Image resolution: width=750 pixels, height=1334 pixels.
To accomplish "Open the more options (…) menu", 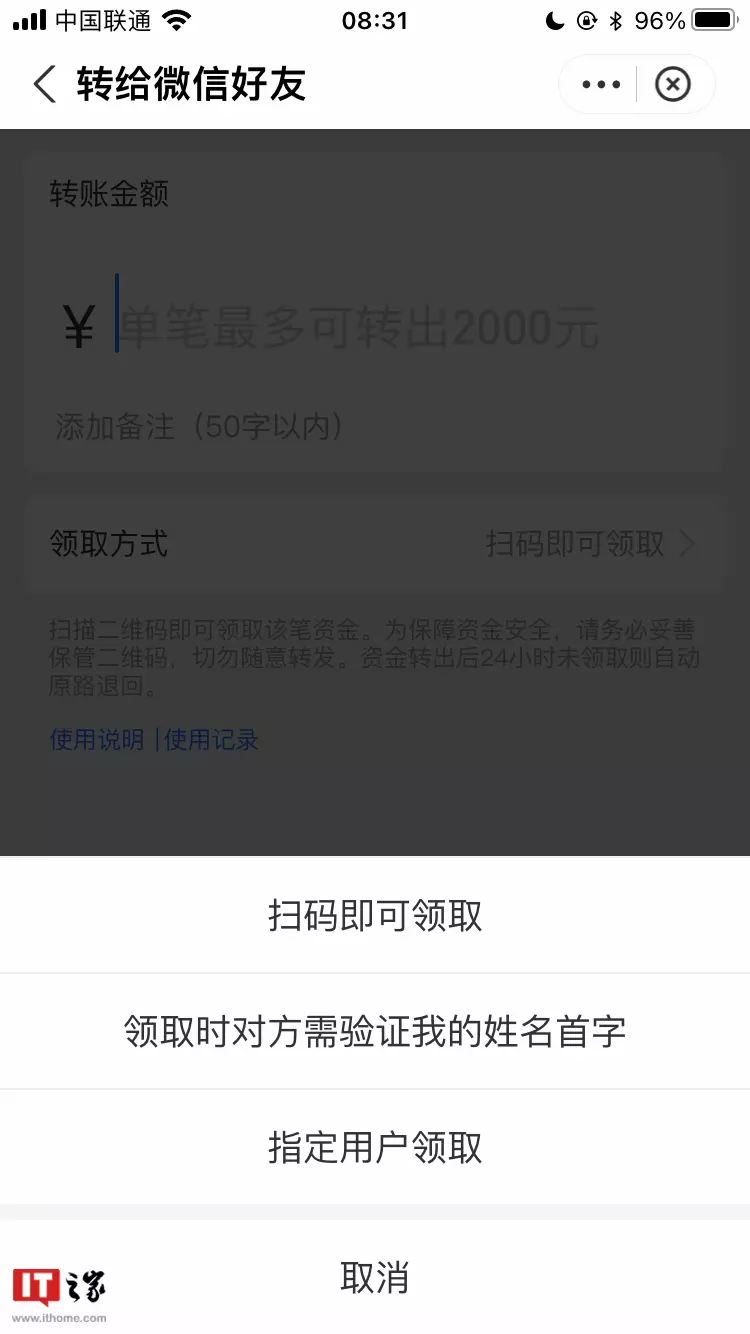I will (599, 84).
